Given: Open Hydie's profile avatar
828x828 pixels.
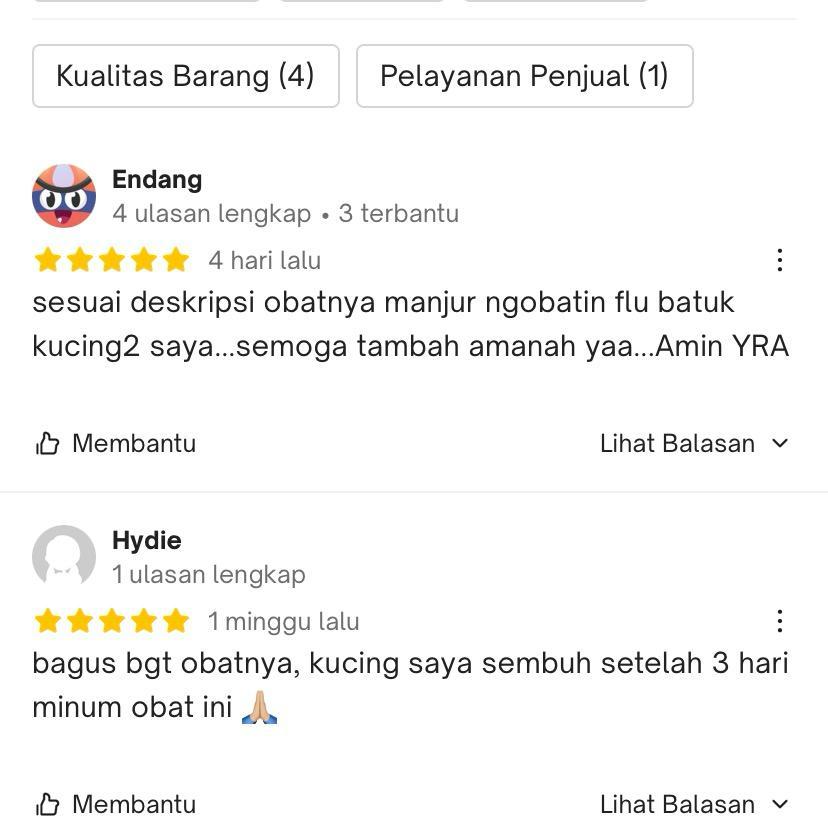Looking at the screenshot, I should click(x=64, y=557).
